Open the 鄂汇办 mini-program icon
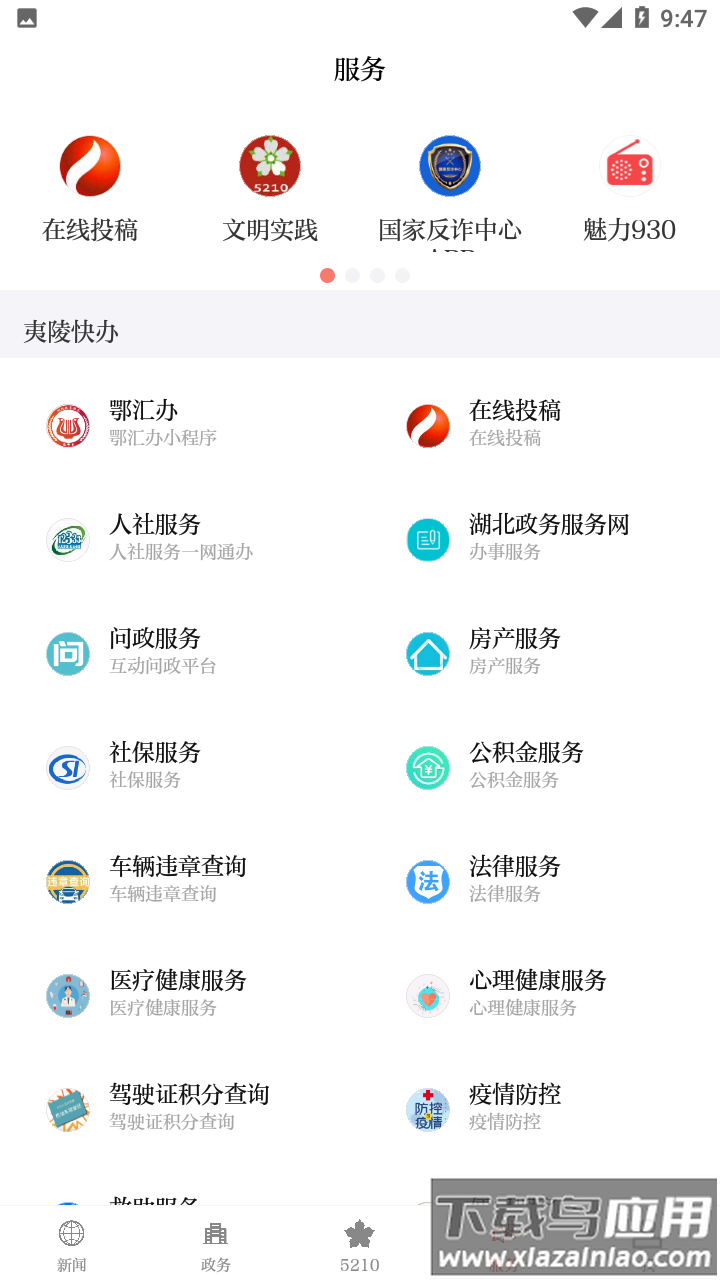This screenshot has width=720, height=1280. point(68,424)
